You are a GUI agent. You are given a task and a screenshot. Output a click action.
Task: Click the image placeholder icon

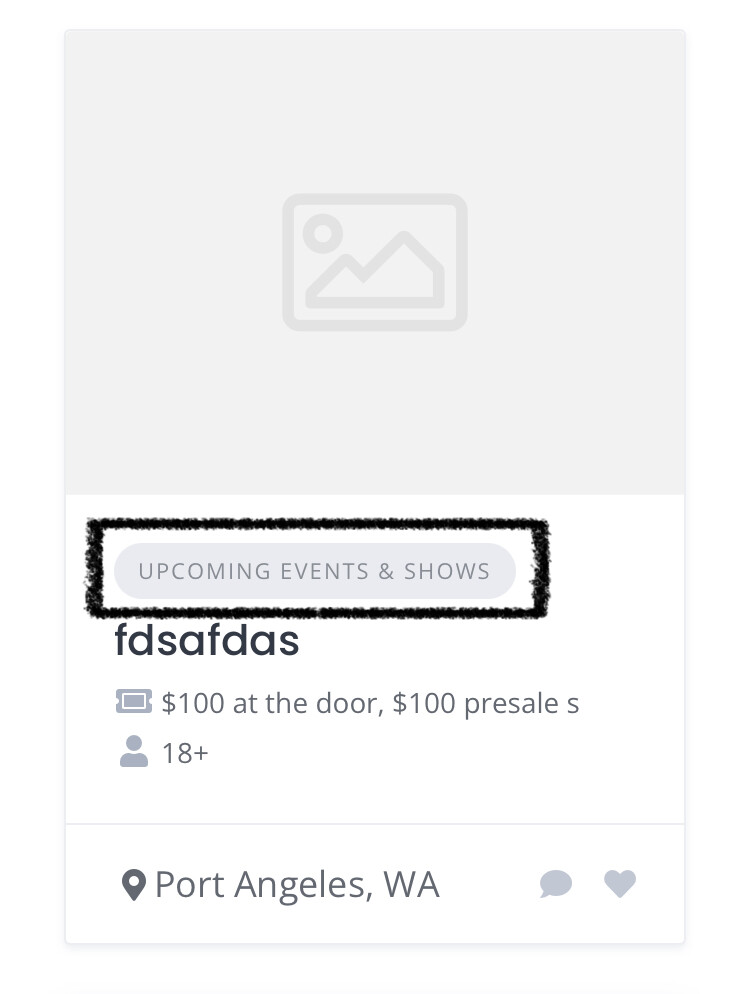(375, 261)
